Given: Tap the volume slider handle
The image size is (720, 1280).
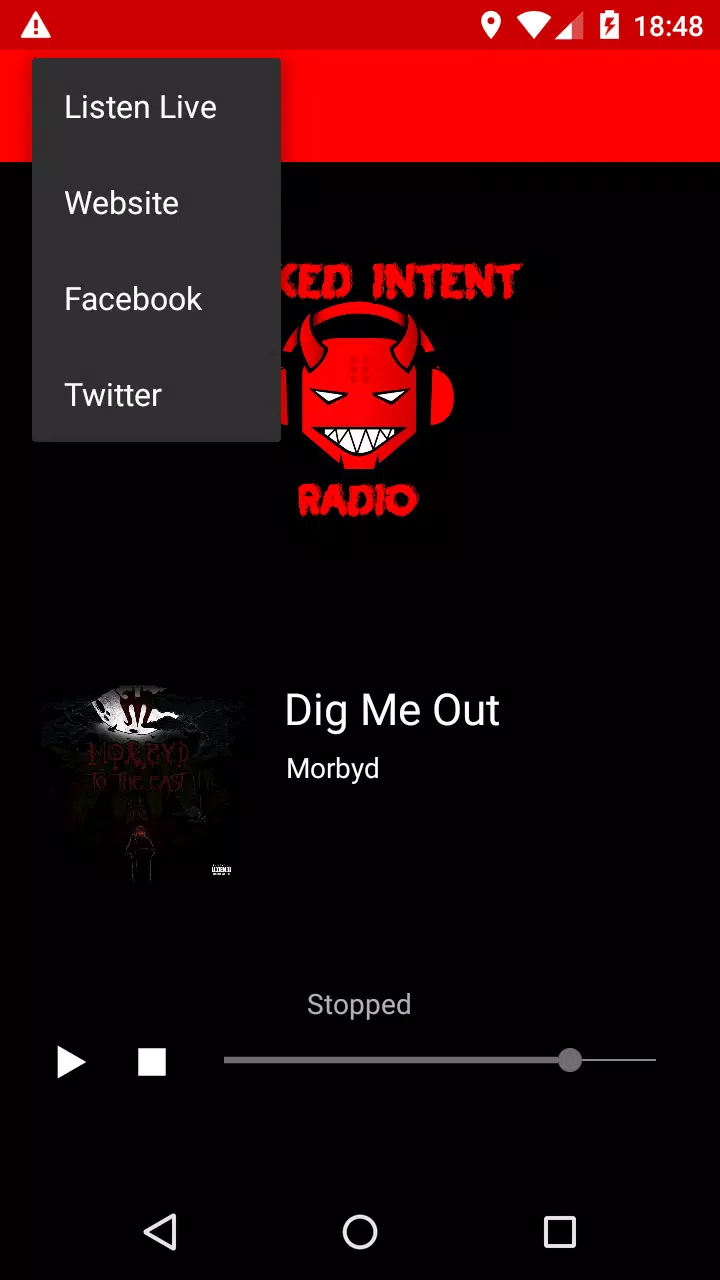Looking at the screenshot, I should click(x=570, y=1060).
